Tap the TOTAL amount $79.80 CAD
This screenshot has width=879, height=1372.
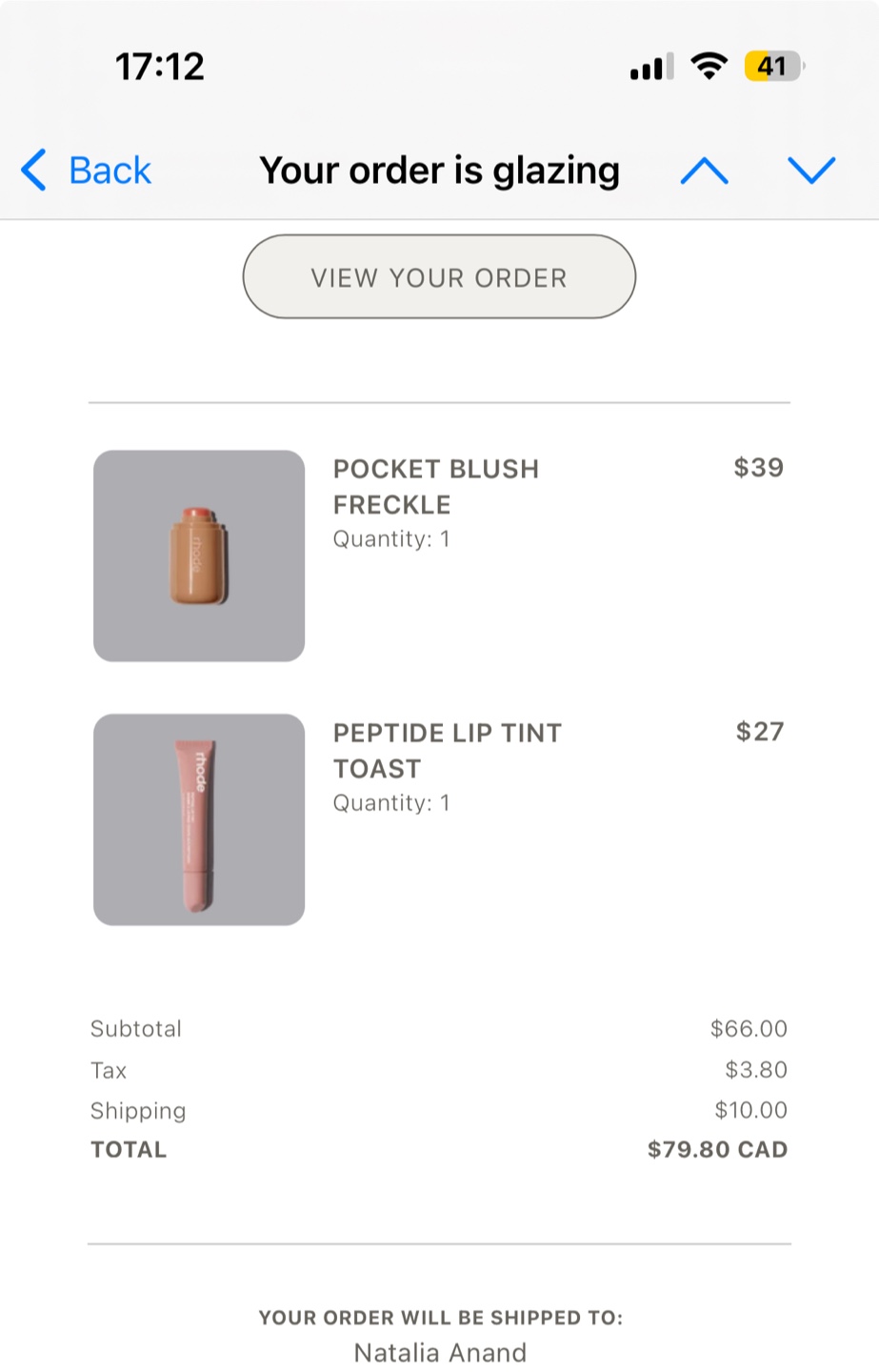[x=717, y=1149]
